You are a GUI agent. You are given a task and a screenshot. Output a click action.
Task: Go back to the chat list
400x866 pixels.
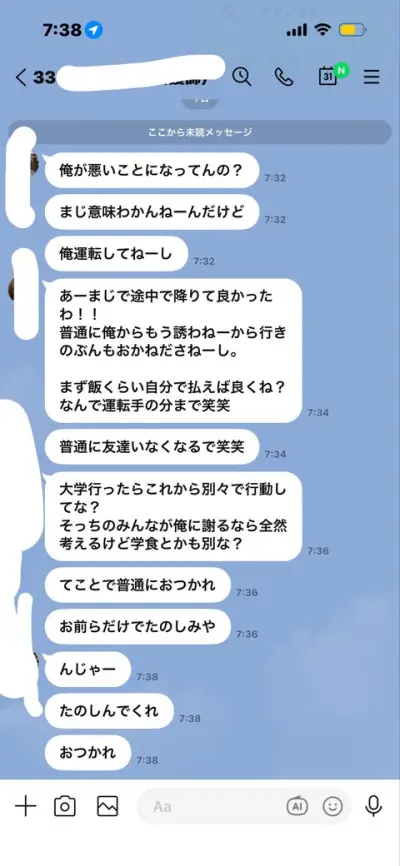[x=21, y=77]
